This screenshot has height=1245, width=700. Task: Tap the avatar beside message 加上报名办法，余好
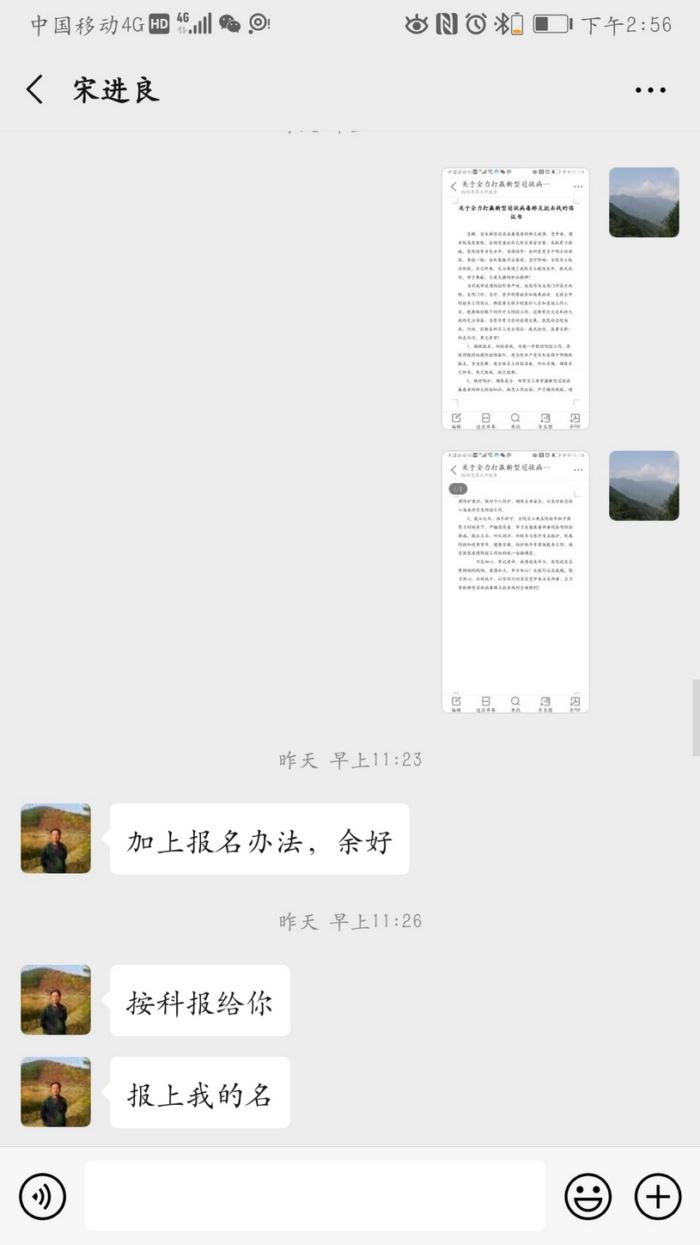pyautogui.click(x=56, y=838)
